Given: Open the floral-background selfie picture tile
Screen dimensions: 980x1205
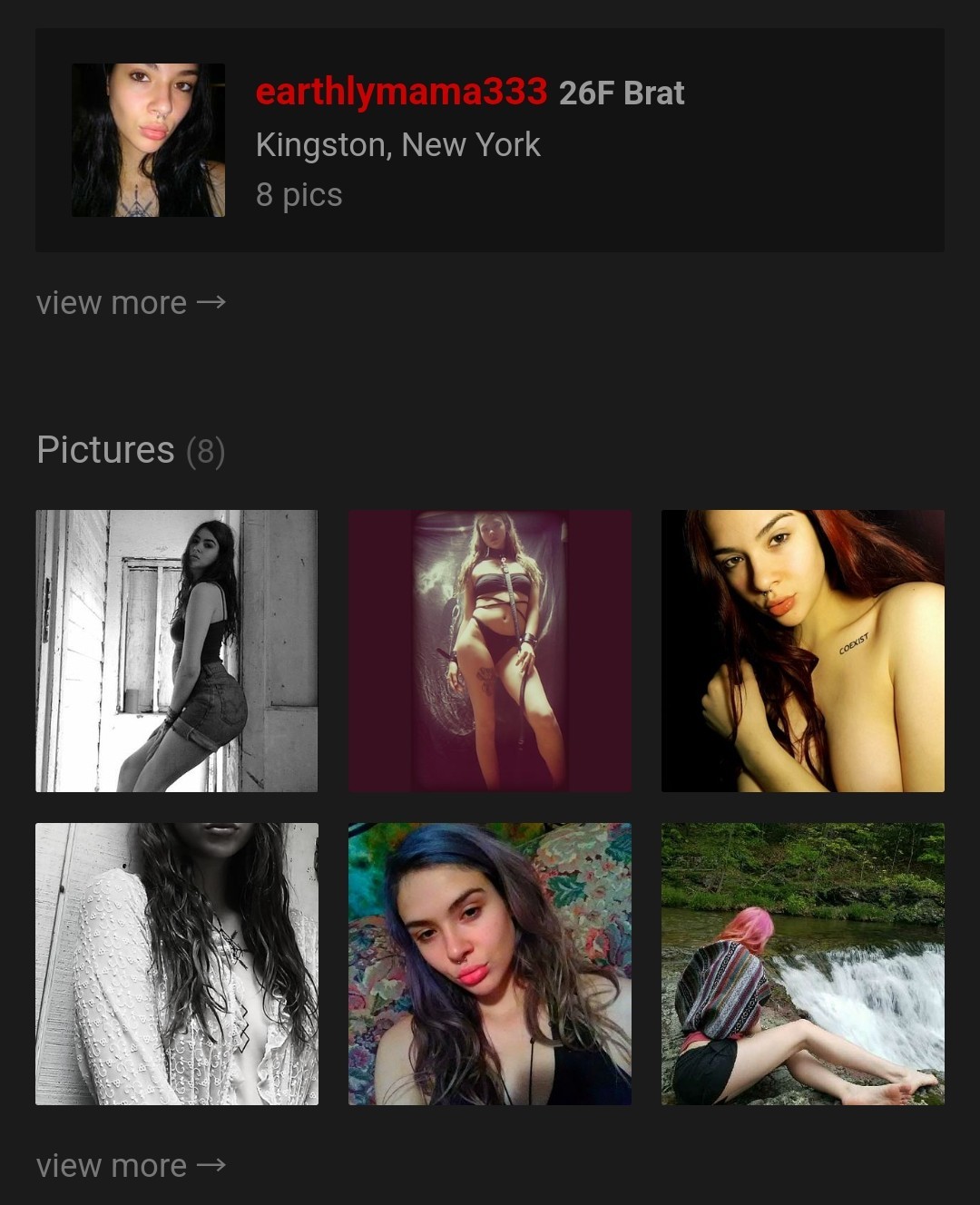Looking at the screenshot, I should (x=490, y=964).
